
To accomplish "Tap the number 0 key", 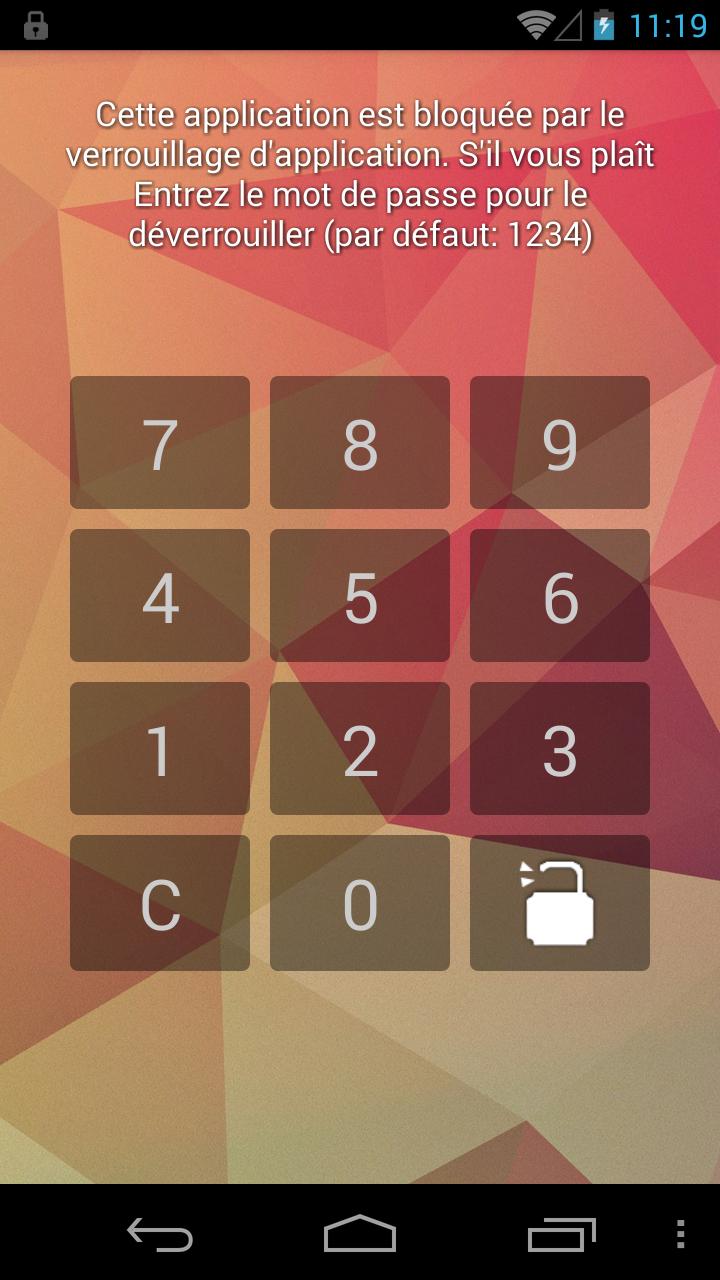I will tap(360, 903).
